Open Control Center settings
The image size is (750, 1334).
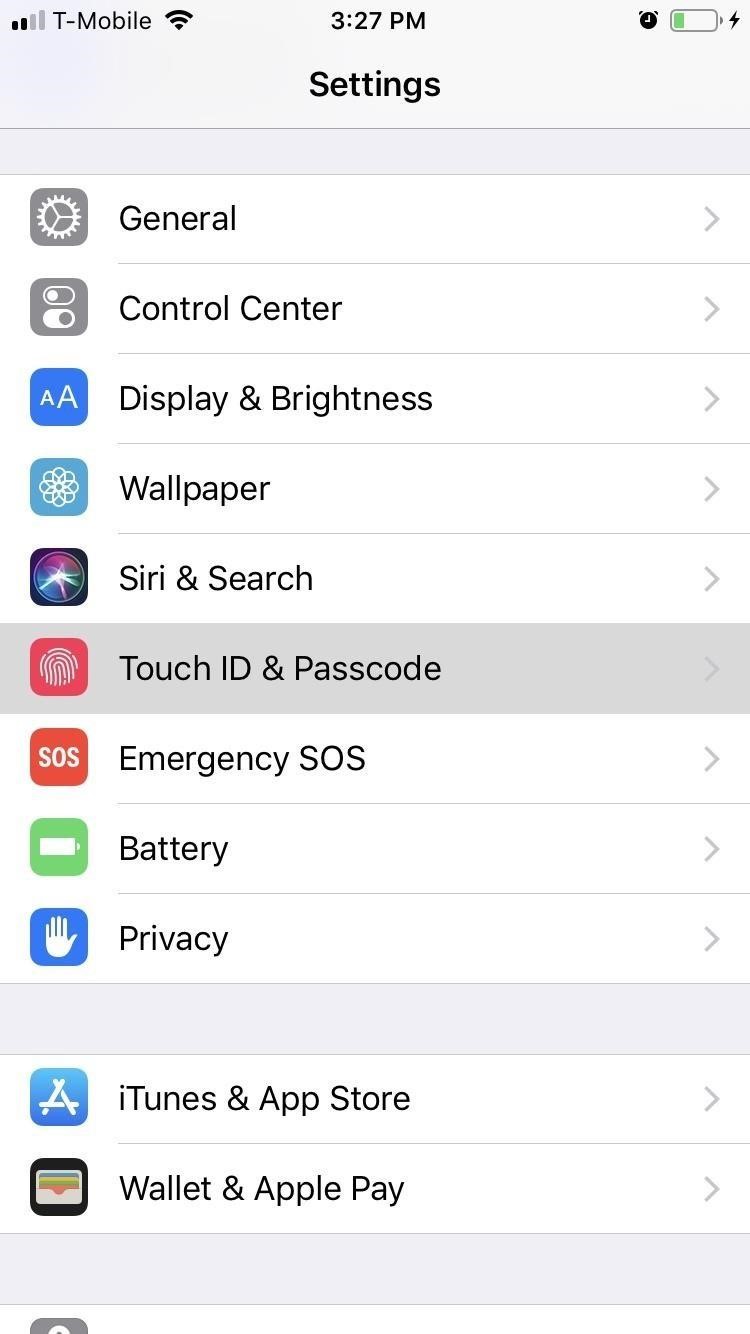click(375, 309)
